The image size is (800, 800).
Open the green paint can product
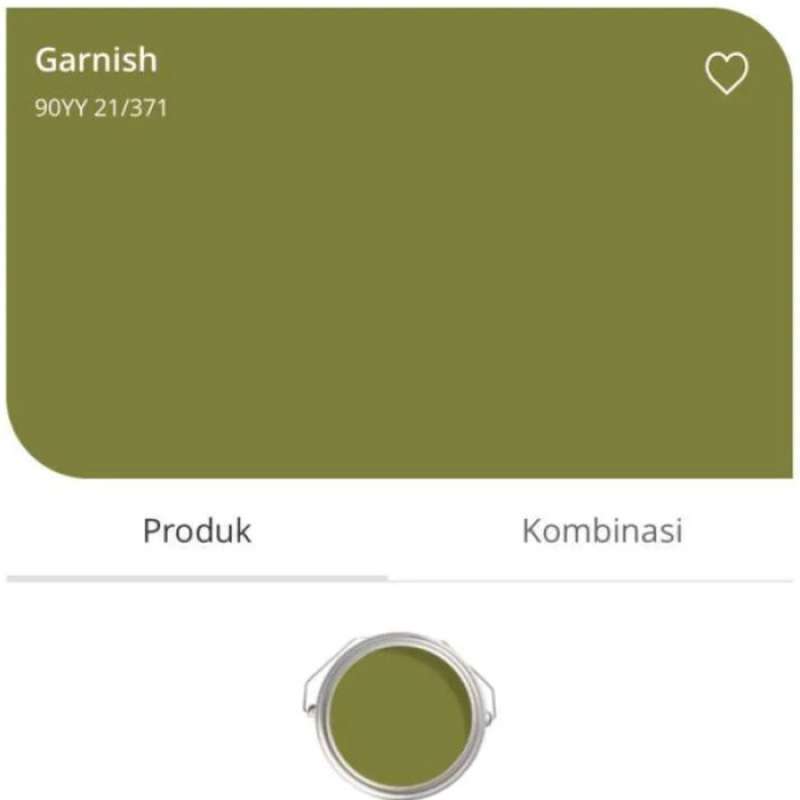(x=399, y=713)
